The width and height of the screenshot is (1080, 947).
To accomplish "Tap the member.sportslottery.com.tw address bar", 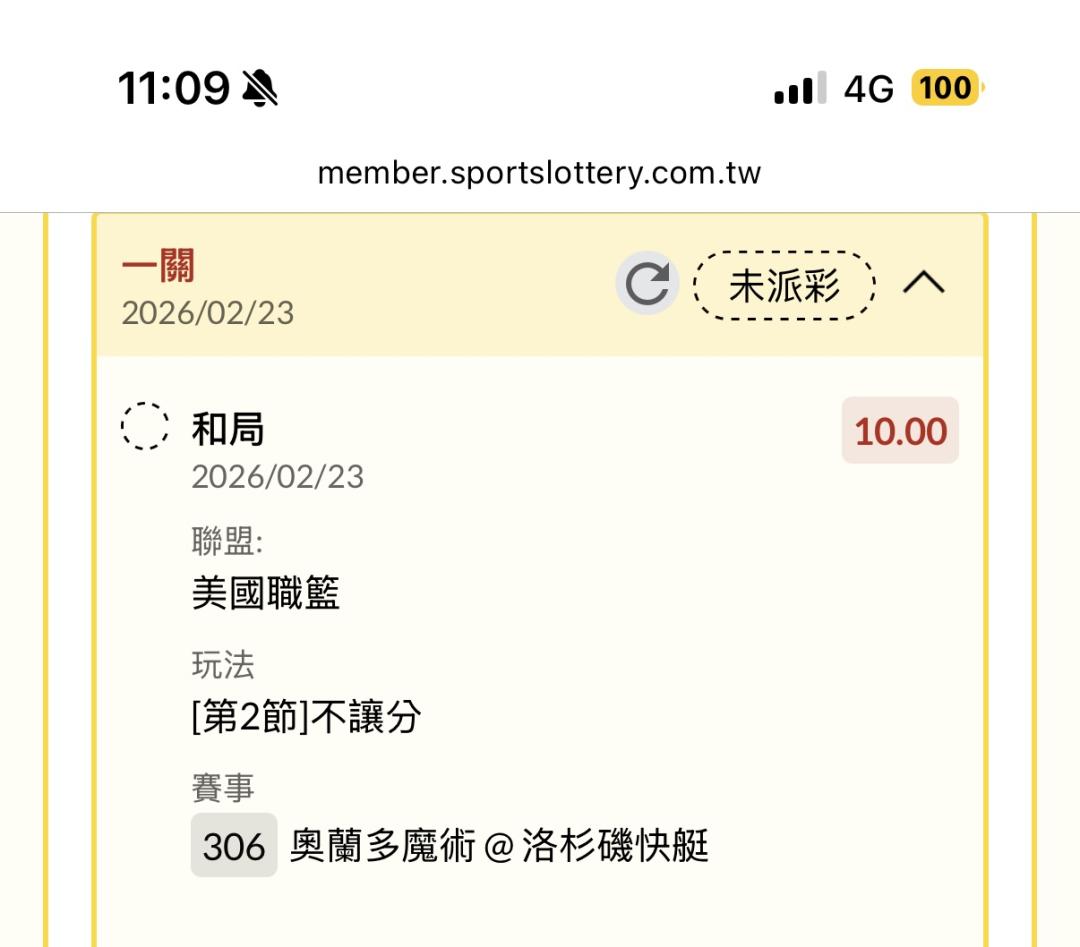I will [x=539, y=173].
